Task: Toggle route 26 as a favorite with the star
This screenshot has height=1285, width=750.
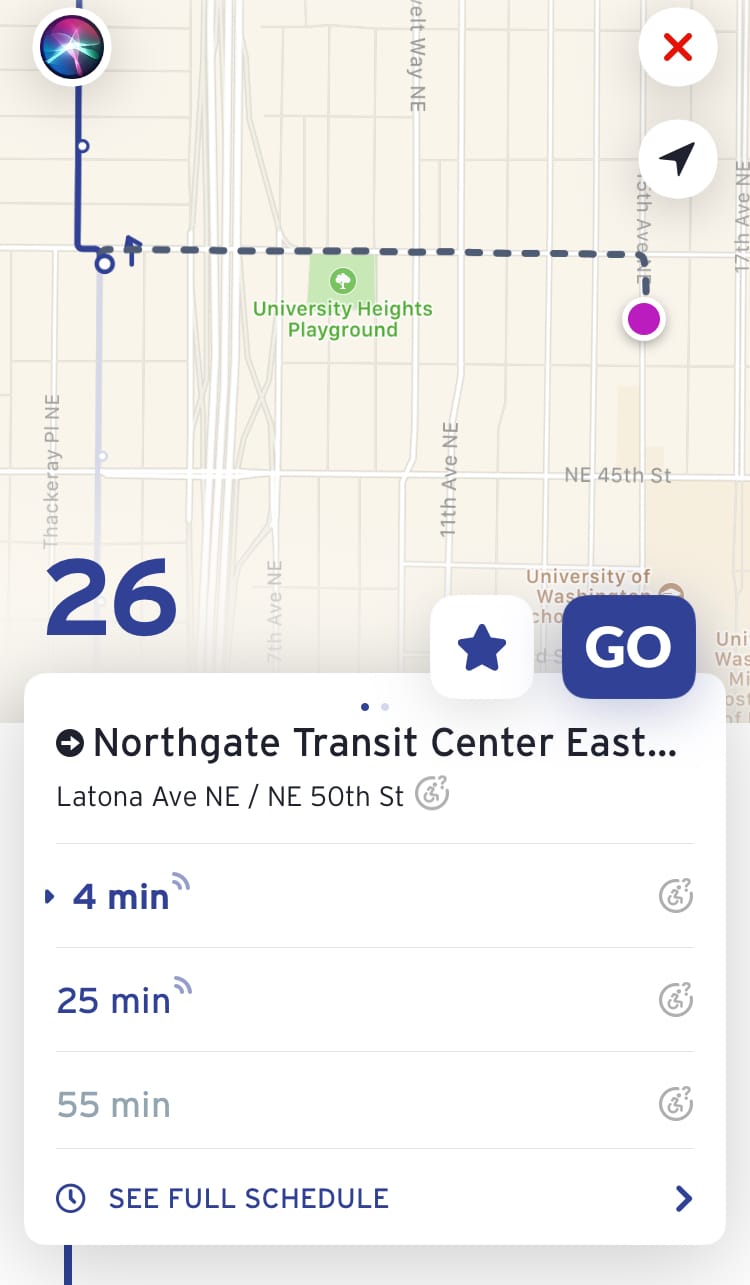Action: [x=481, y=647]
